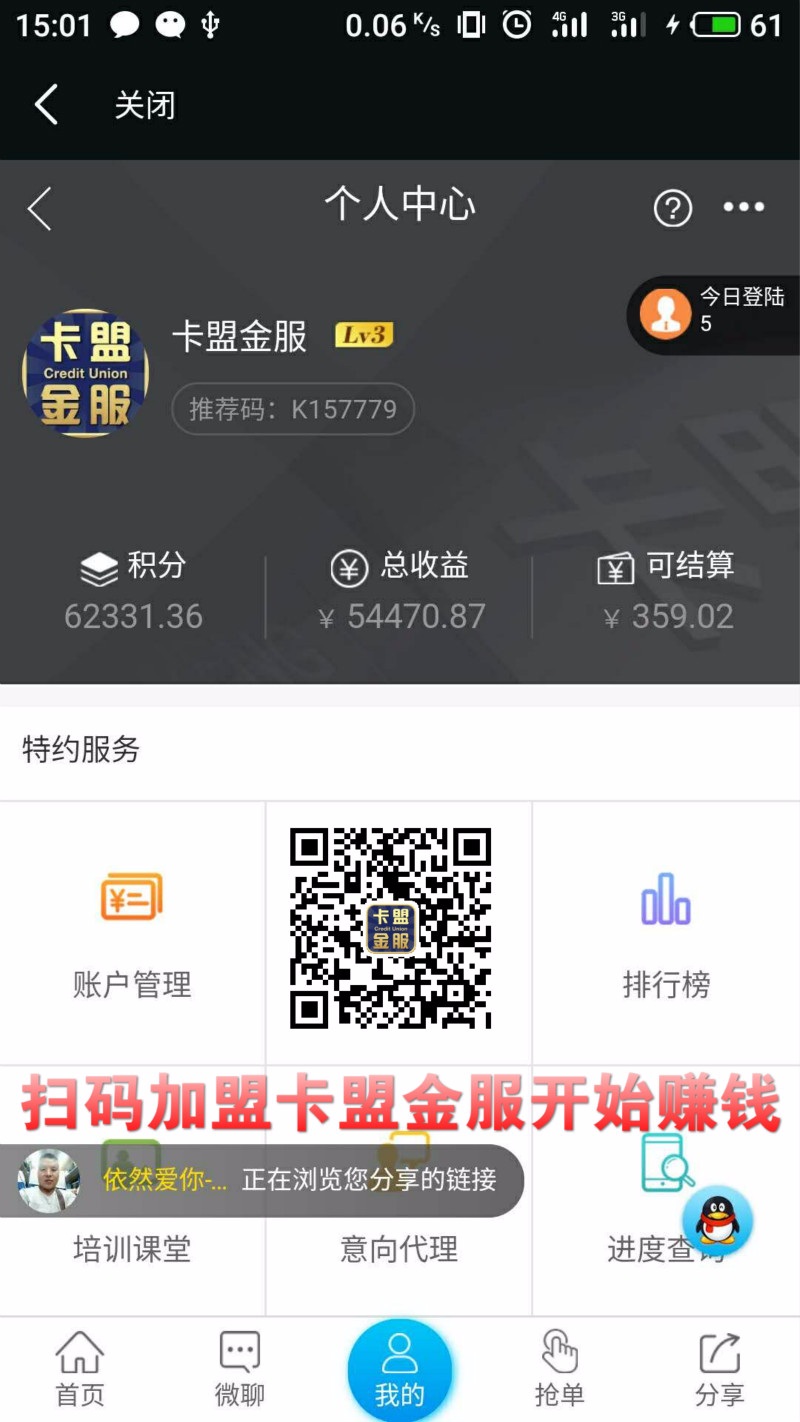Viewport: 800px width, 1422px height.
Task: Open the help question-mark icon
Action: (672, 208)
